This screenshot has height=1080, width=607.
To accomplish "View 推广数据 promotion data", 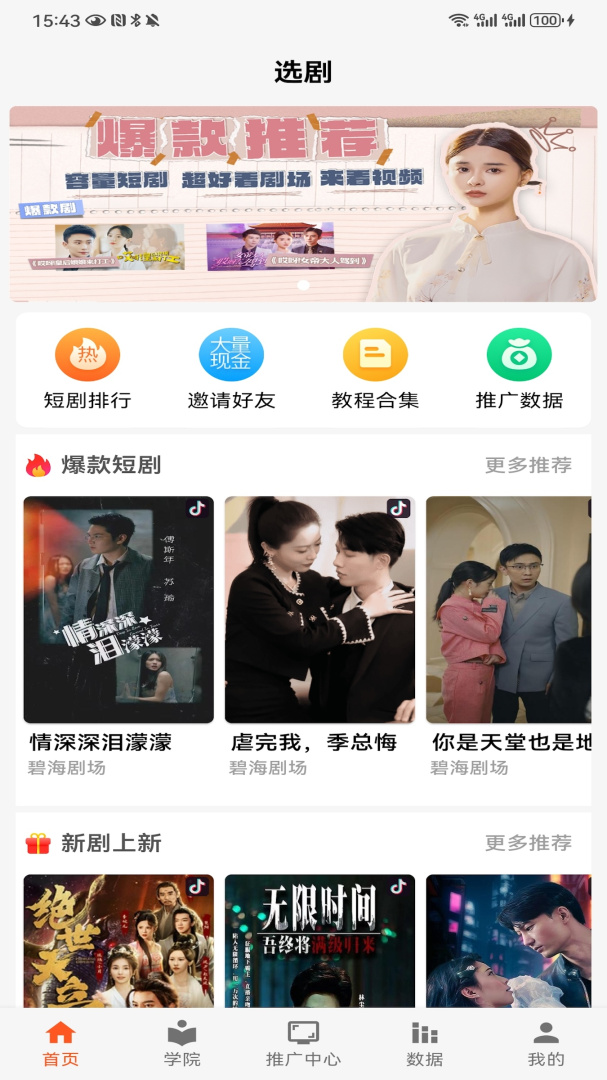I will coord(519,369).
